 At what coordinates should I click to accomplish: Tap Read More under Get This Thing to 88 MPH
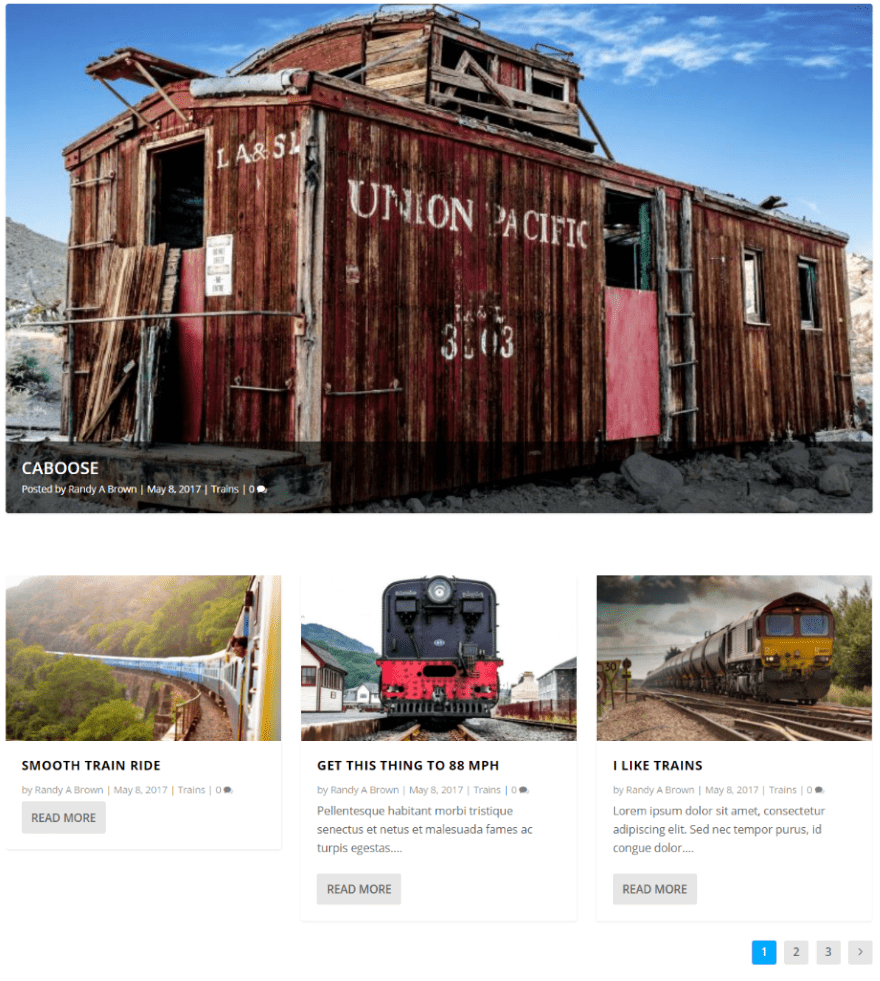(x=359, y=889)
